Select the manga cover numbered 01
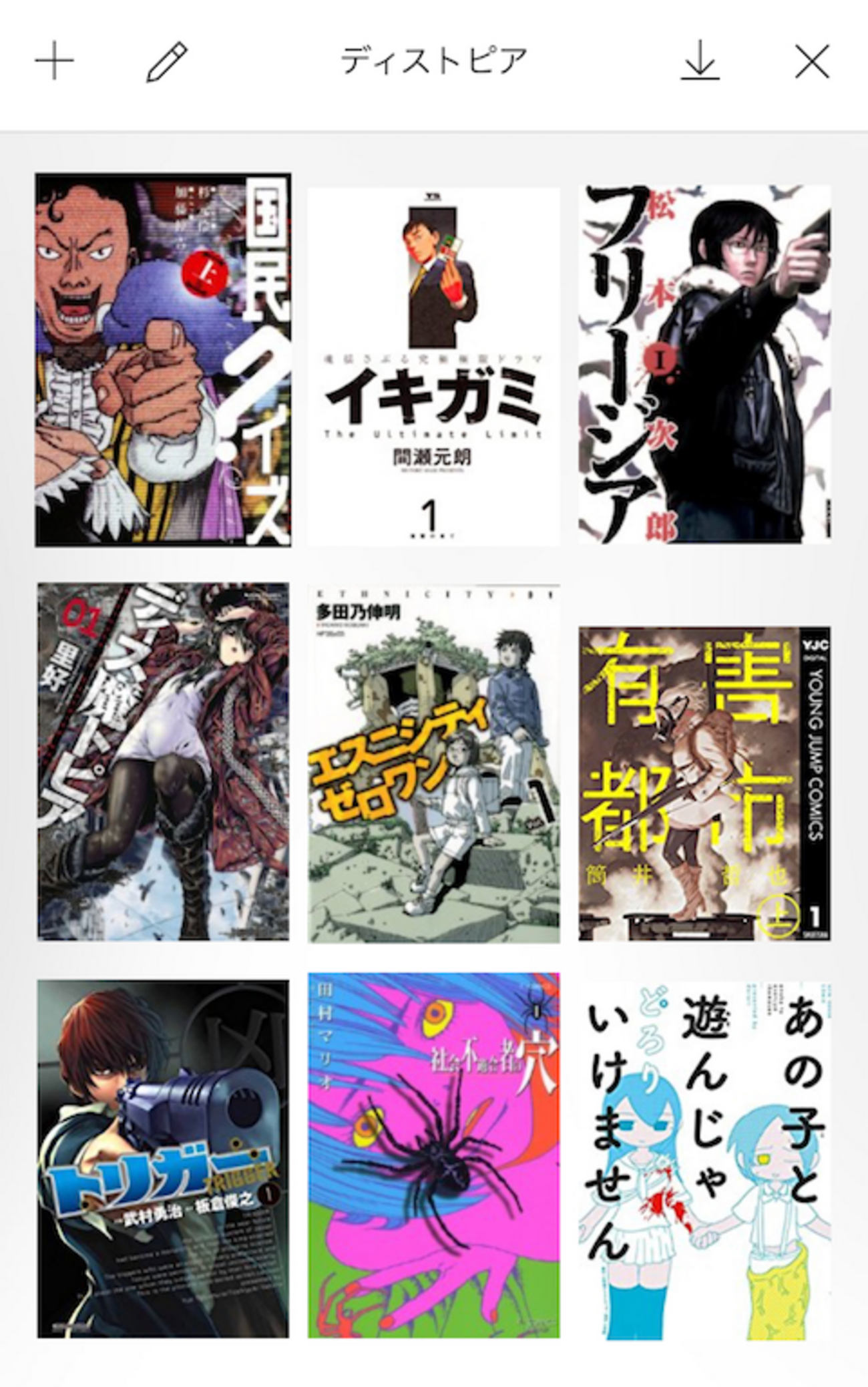 coord(163,761)
